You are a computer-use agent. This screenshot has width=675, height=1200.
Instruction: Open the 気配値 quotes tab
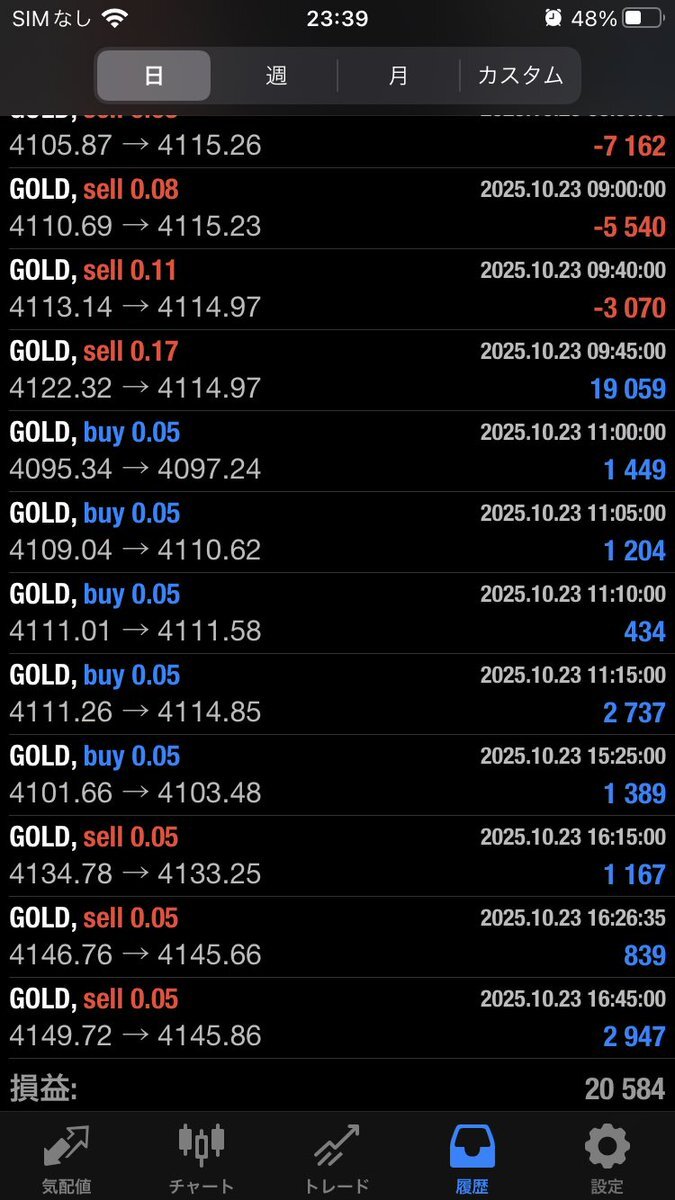[67, 1158]
